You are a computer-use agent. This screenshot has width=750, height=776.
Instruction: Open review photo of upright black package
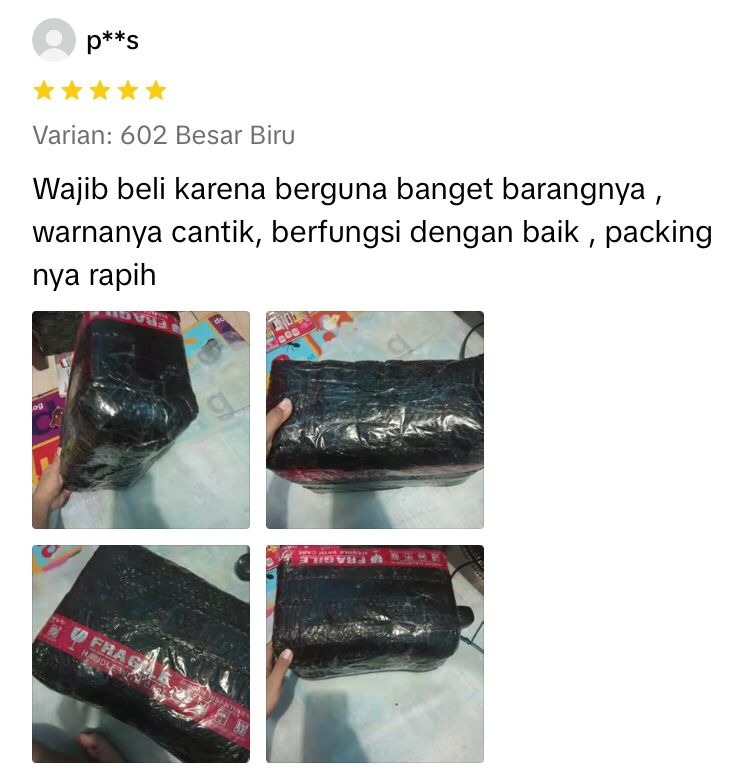[x=141, y=419]
